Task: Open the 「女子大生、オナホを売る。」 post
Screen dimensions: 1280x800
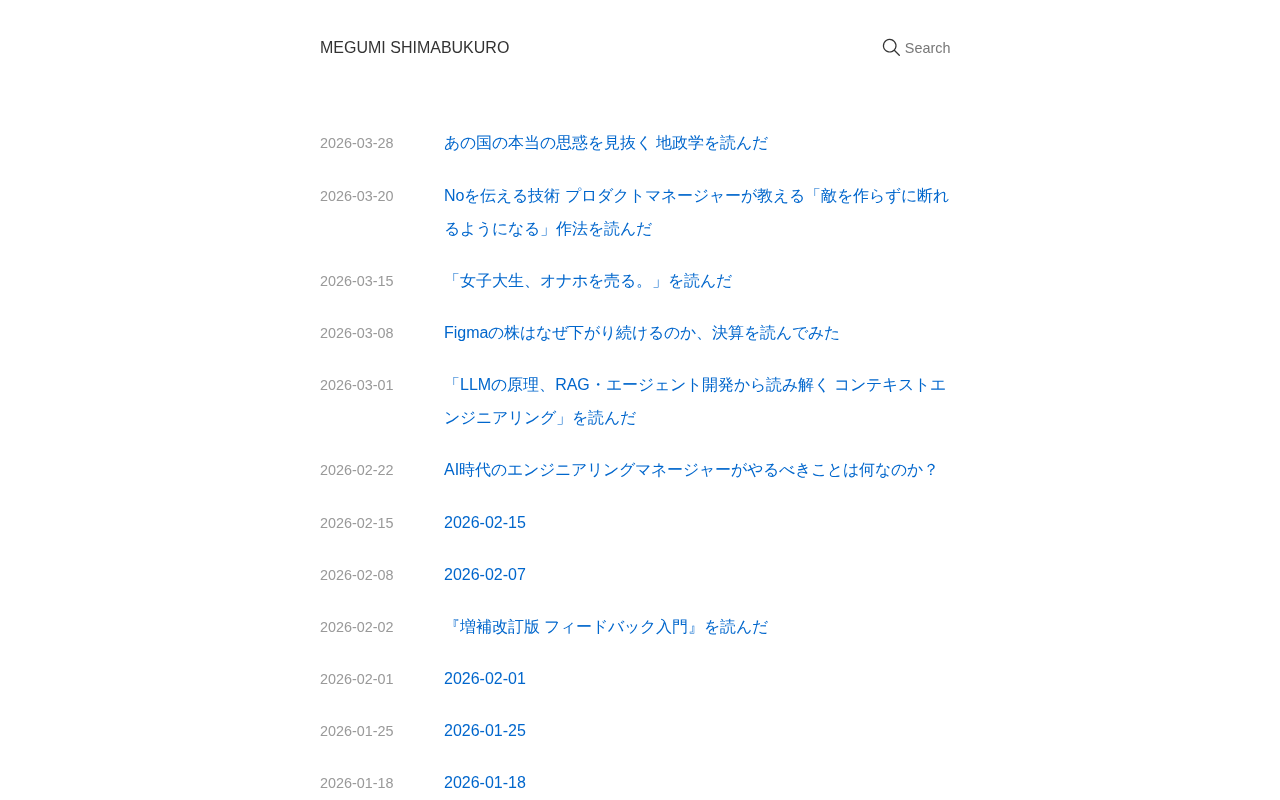Action: [x=587, y=281]
